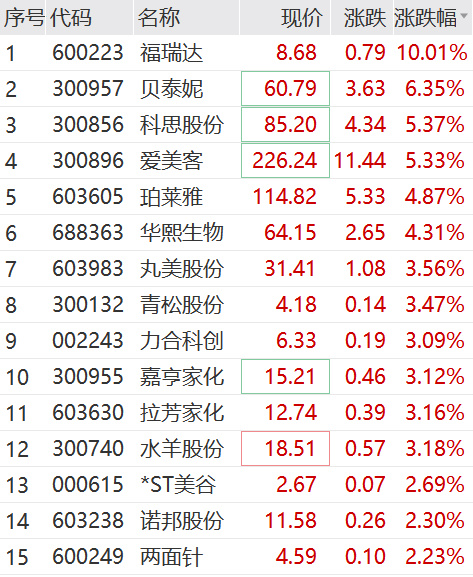This screenshot has height=577, width=473.
Task: Open stock *ST美谷 000615
Action: click(236, 485)
